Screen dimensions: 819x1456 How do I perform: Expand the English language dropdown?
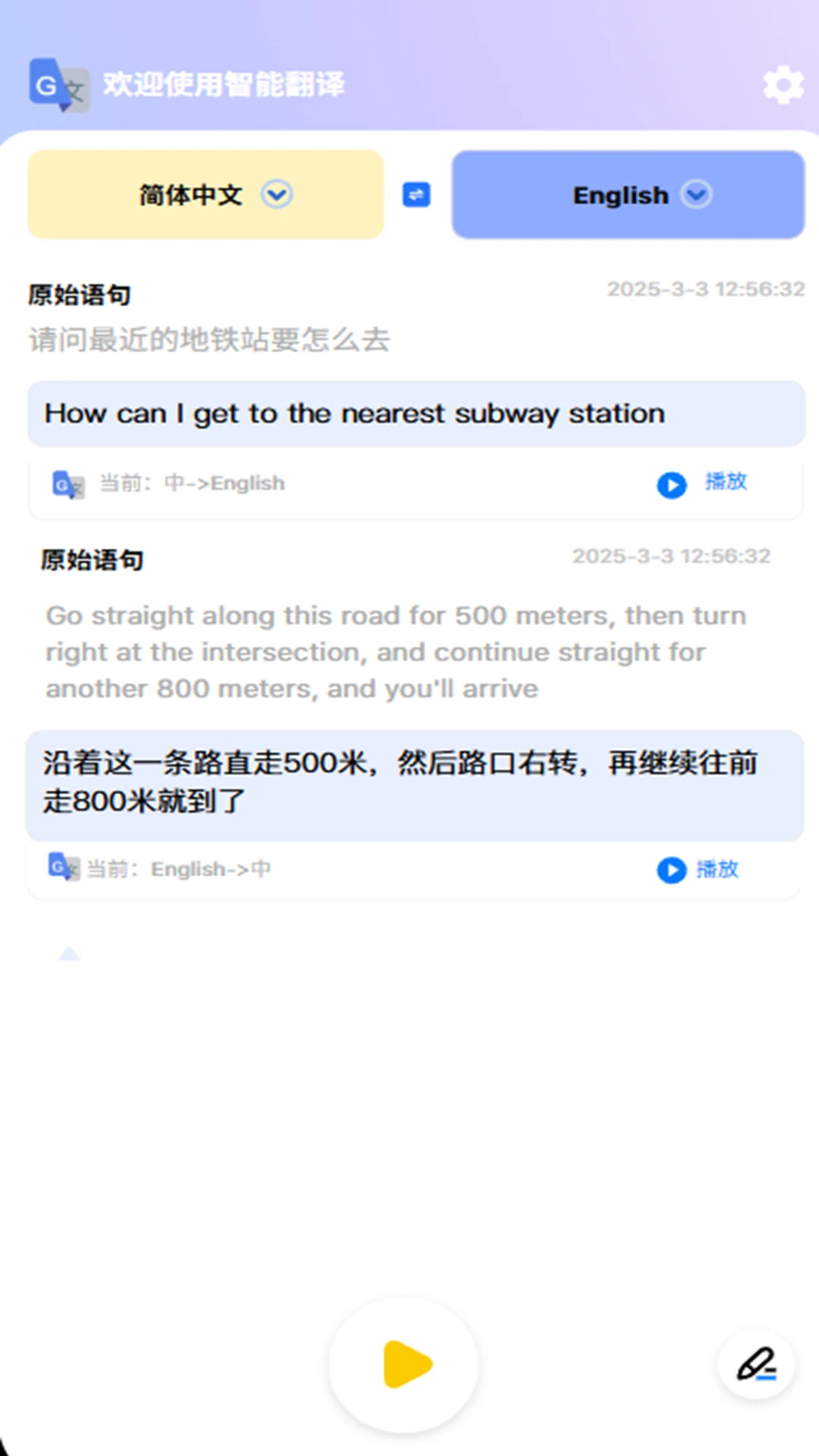(x=696, y=195)
